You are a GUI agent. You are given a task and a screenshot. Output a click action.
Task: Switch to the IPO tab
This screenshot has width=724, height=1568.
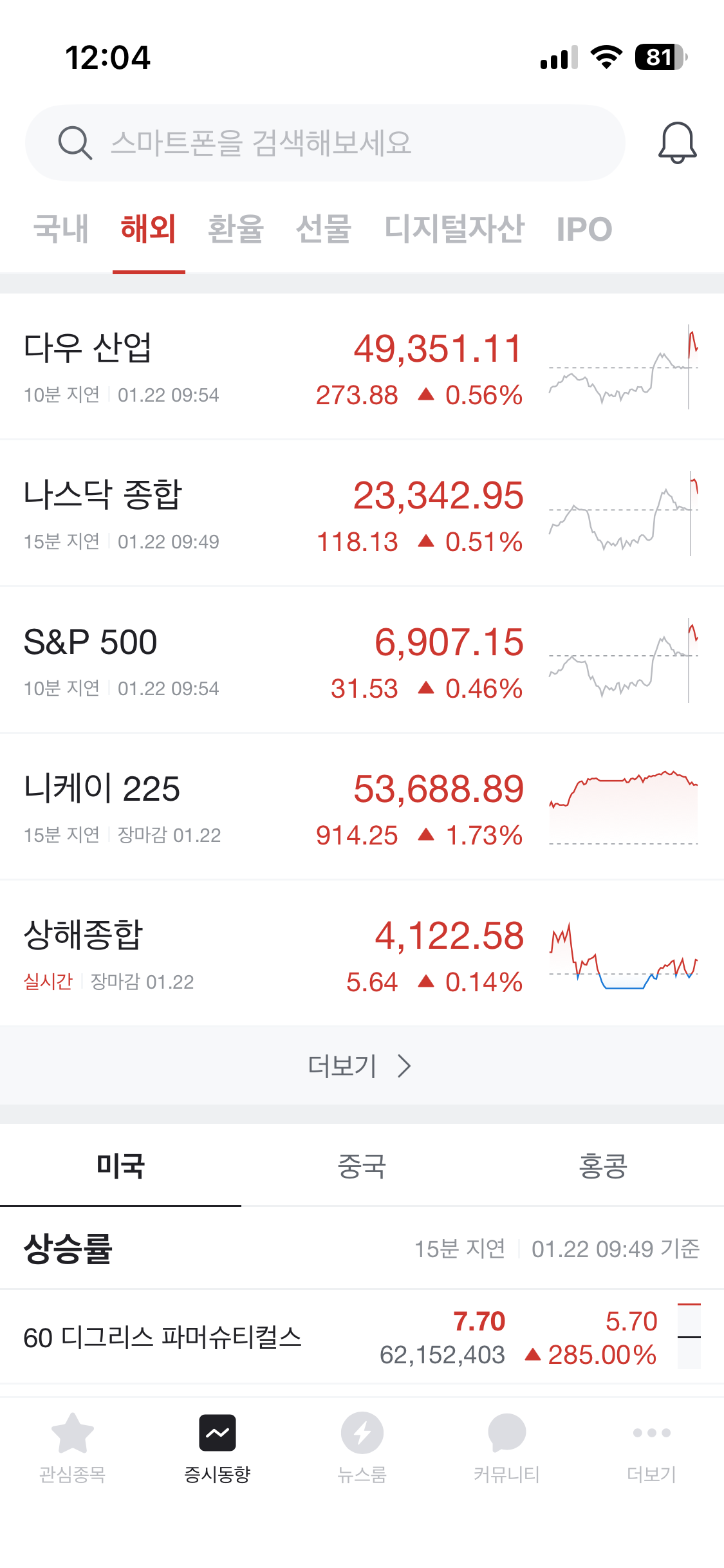[x=584, y=229]
